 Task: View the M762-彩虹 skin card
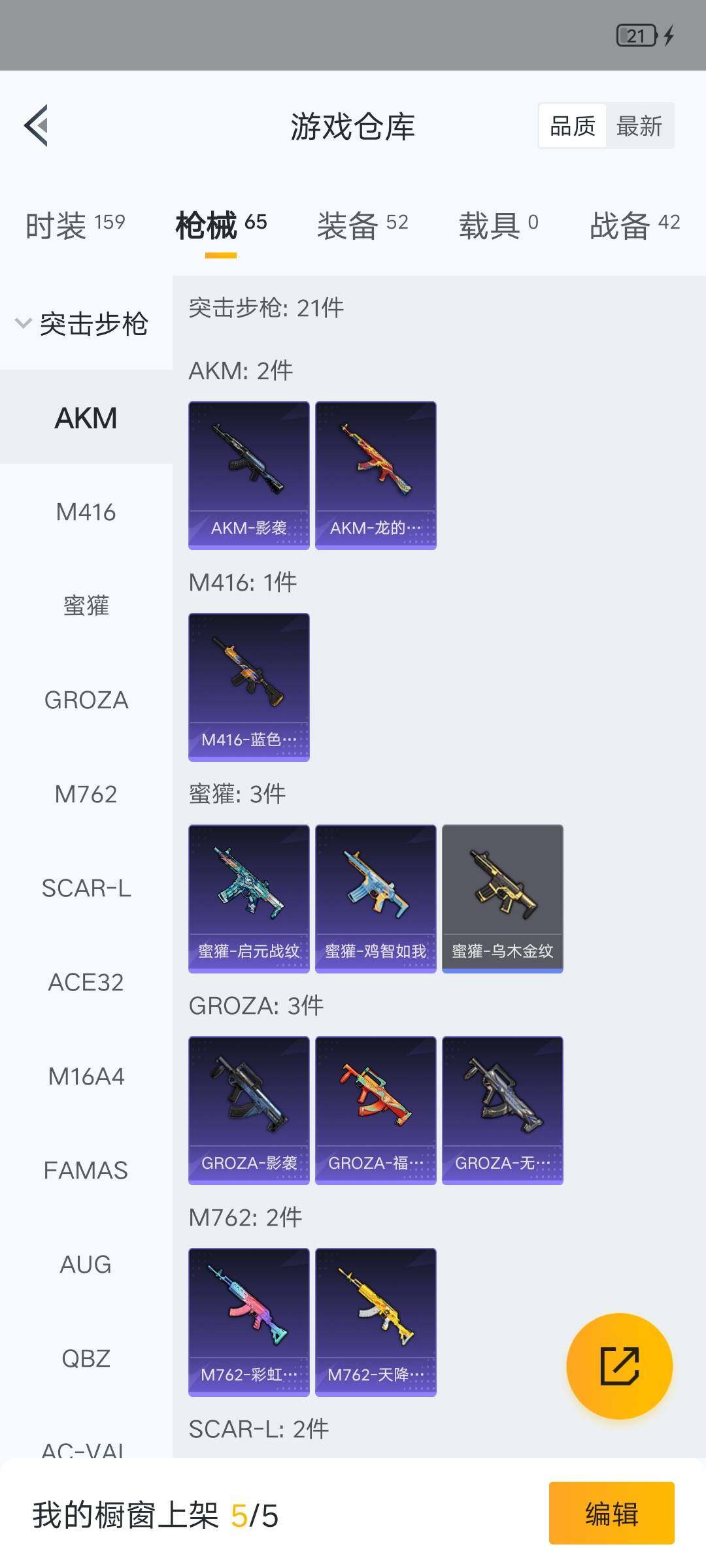[x=248, y=1321]
